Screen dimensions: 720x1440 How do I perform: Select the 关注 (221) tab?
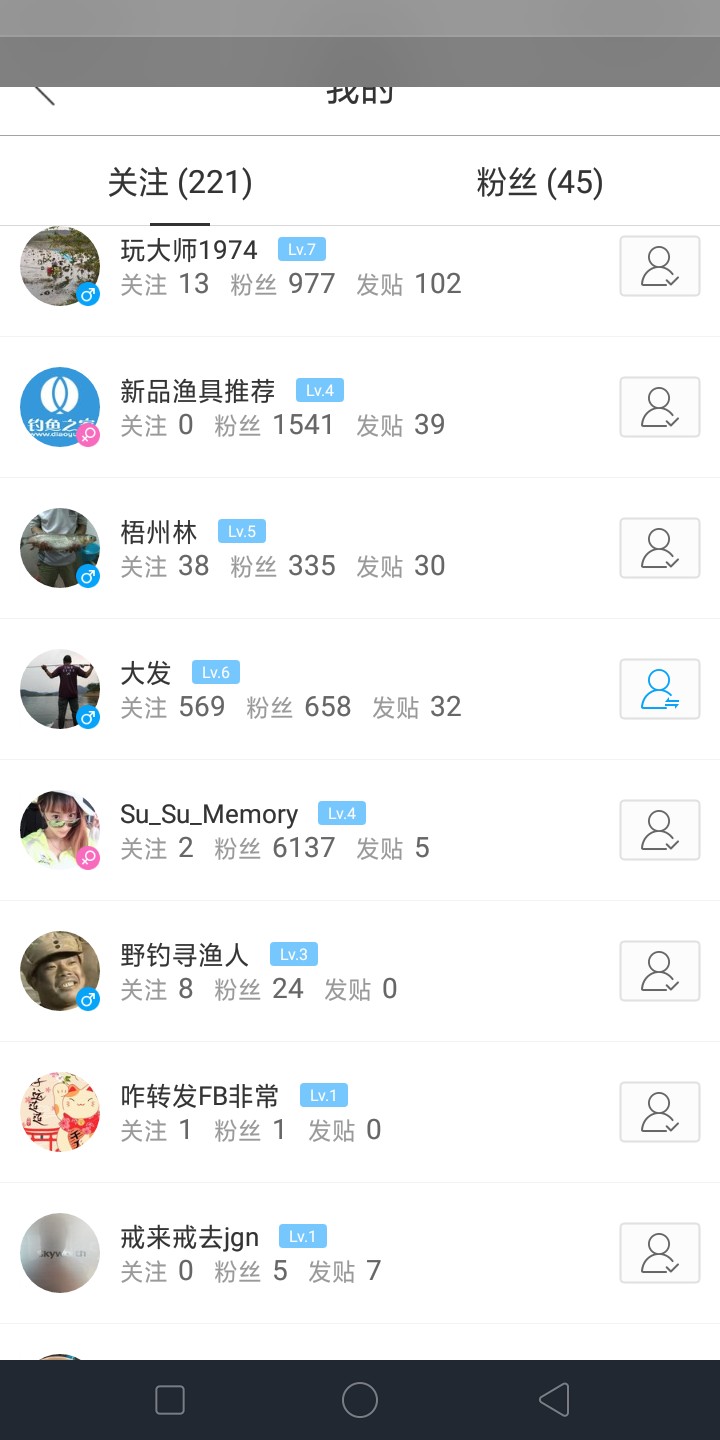pyautogui.click(x=180, y=183)
